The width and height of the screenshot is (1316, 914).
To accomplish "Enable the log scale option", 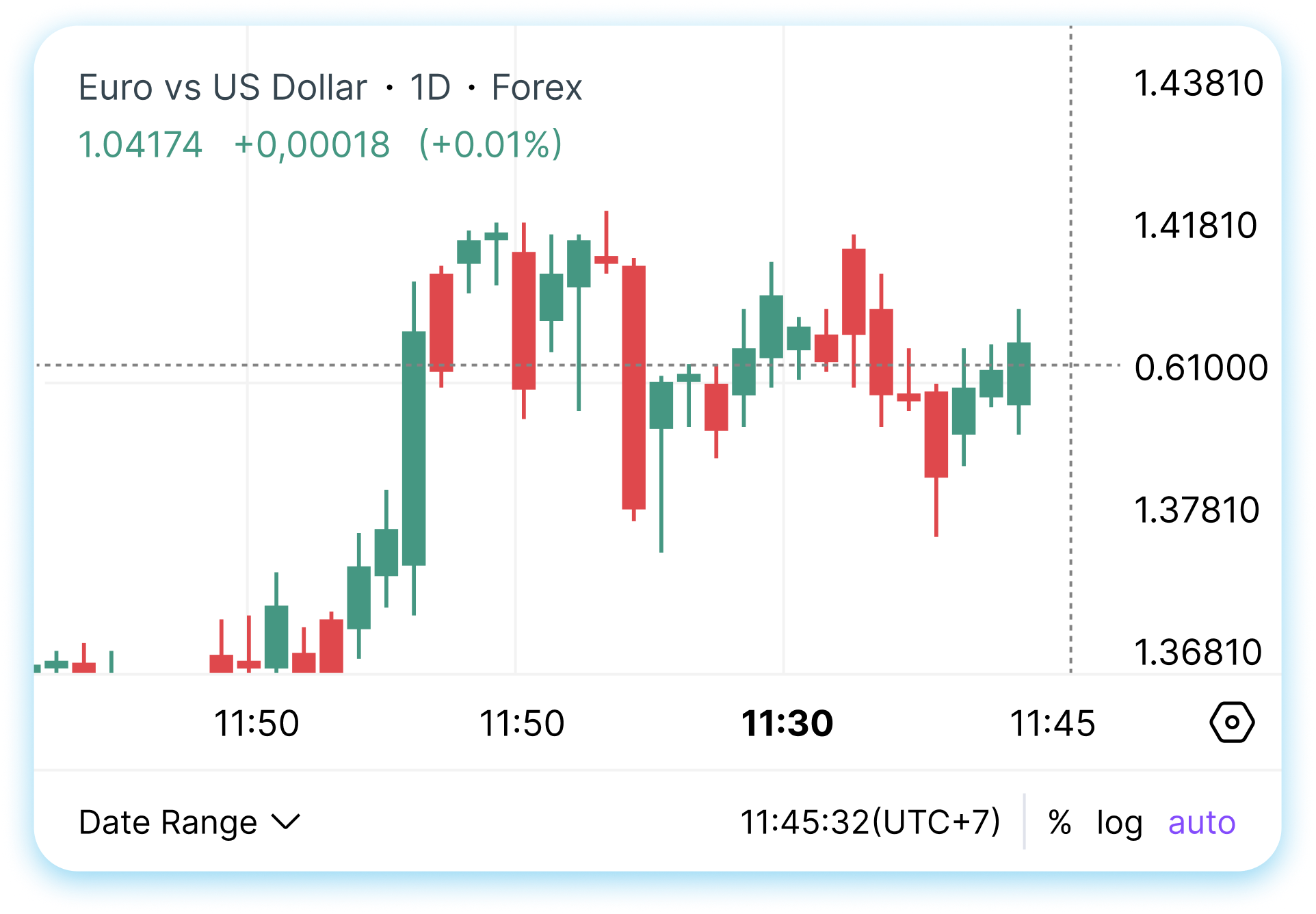I will click(1119, 824).
